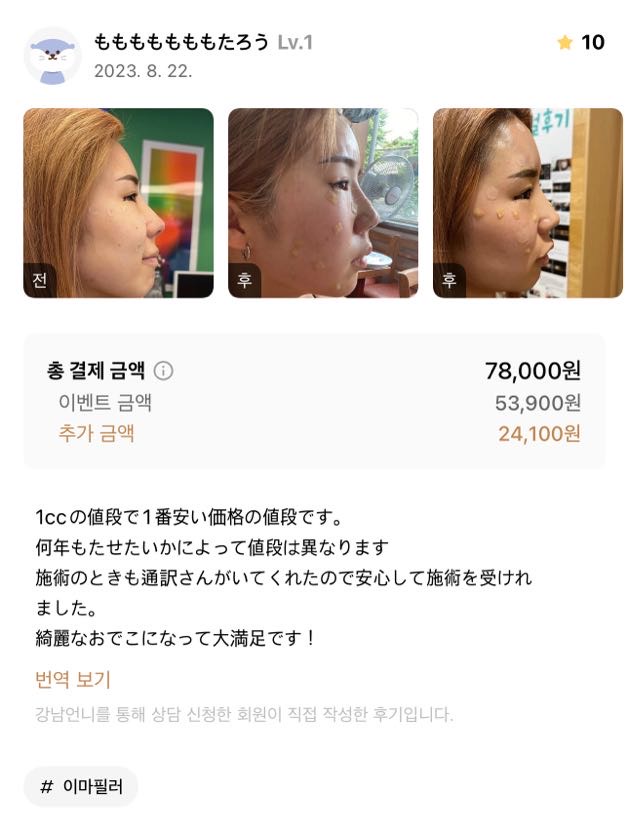Open the middle photo labeled 후
The height and width of the screenshot is (832, 629).
coord(323,203)
